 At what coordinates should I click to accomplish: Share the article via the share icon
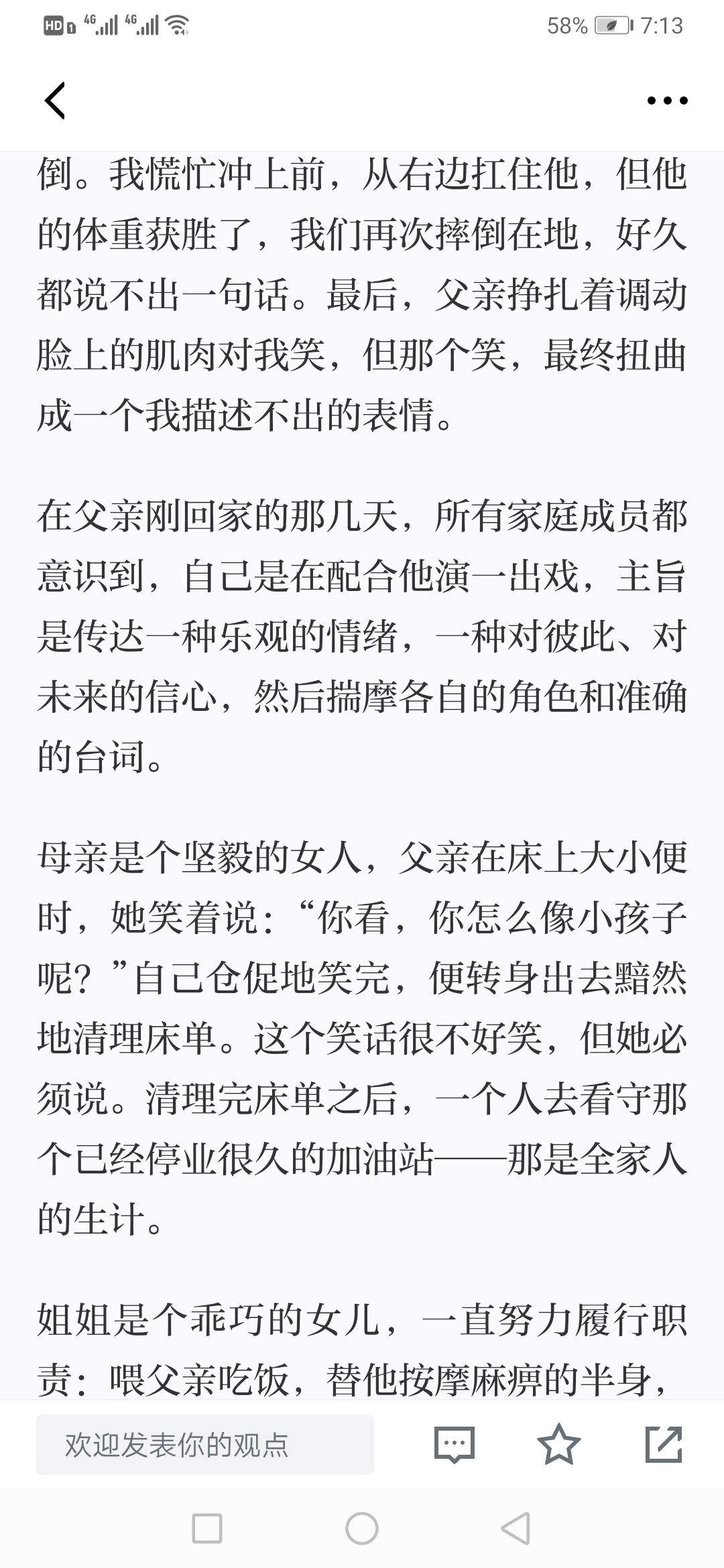(x=664, y=1444)
